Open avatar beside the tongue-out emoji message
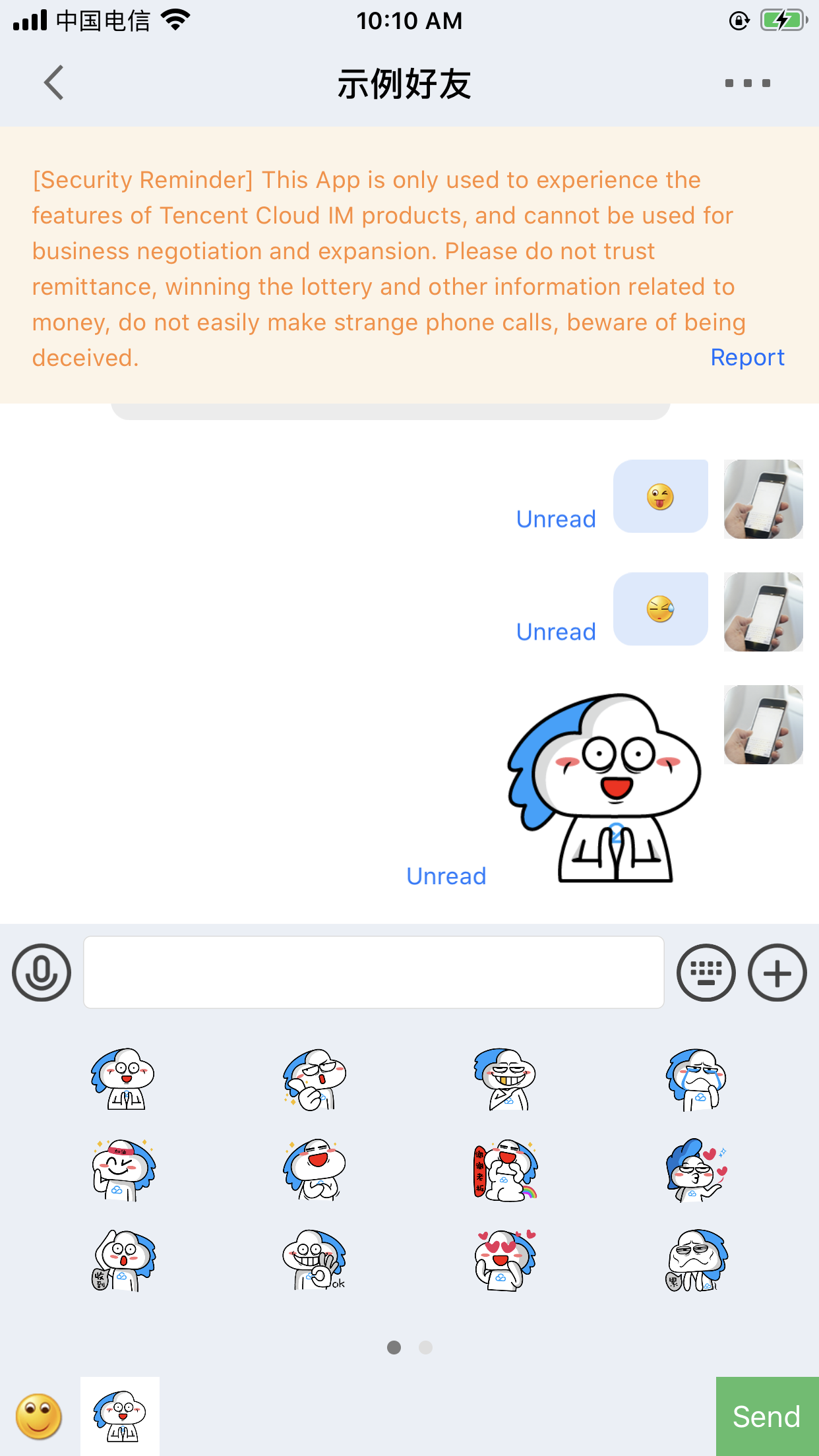The width and height of the screenshot is (819, 1456). [x=763, y=499]
